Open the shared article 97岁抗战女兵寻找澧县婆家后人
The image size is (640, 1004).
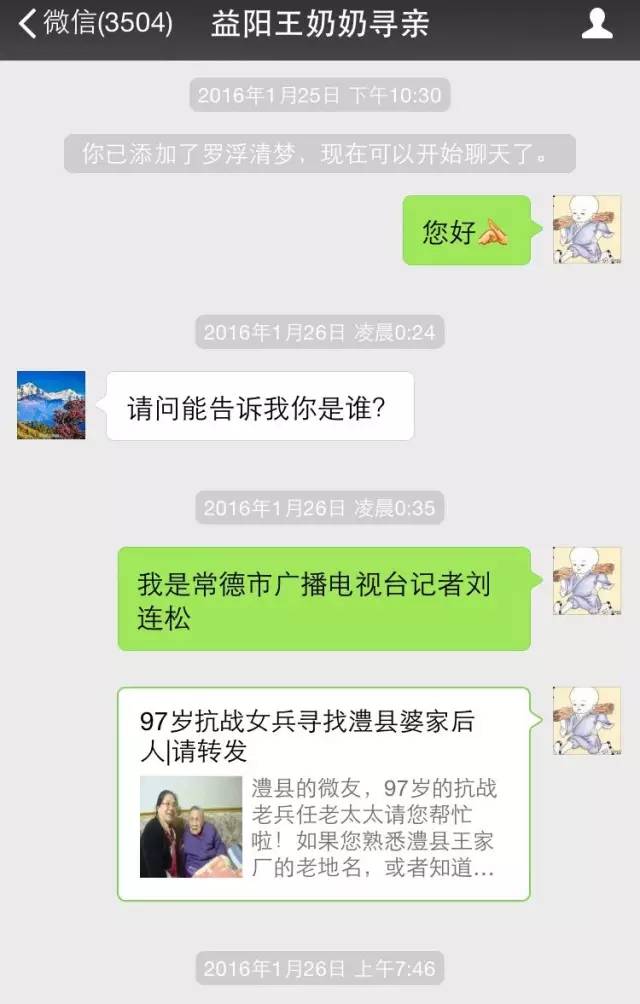(x=323, y=792)
